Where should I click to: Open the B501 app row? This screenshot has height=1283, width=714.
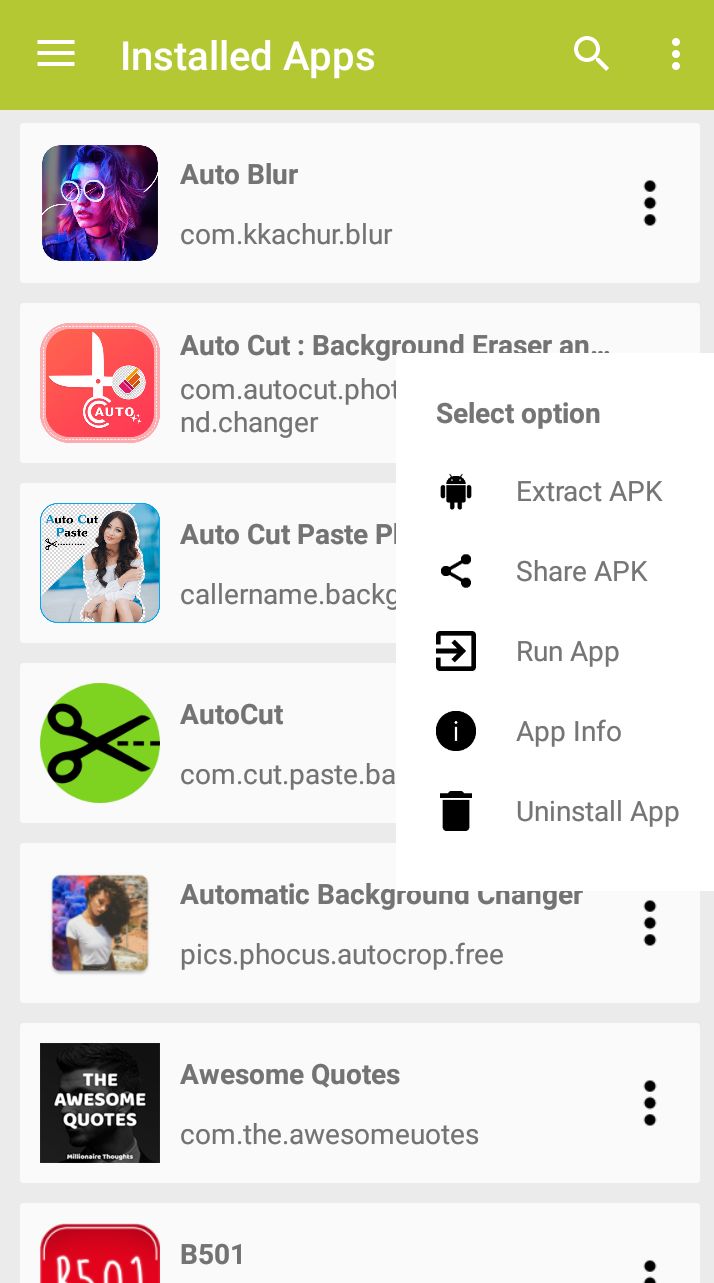click(x=300, y=1255)
